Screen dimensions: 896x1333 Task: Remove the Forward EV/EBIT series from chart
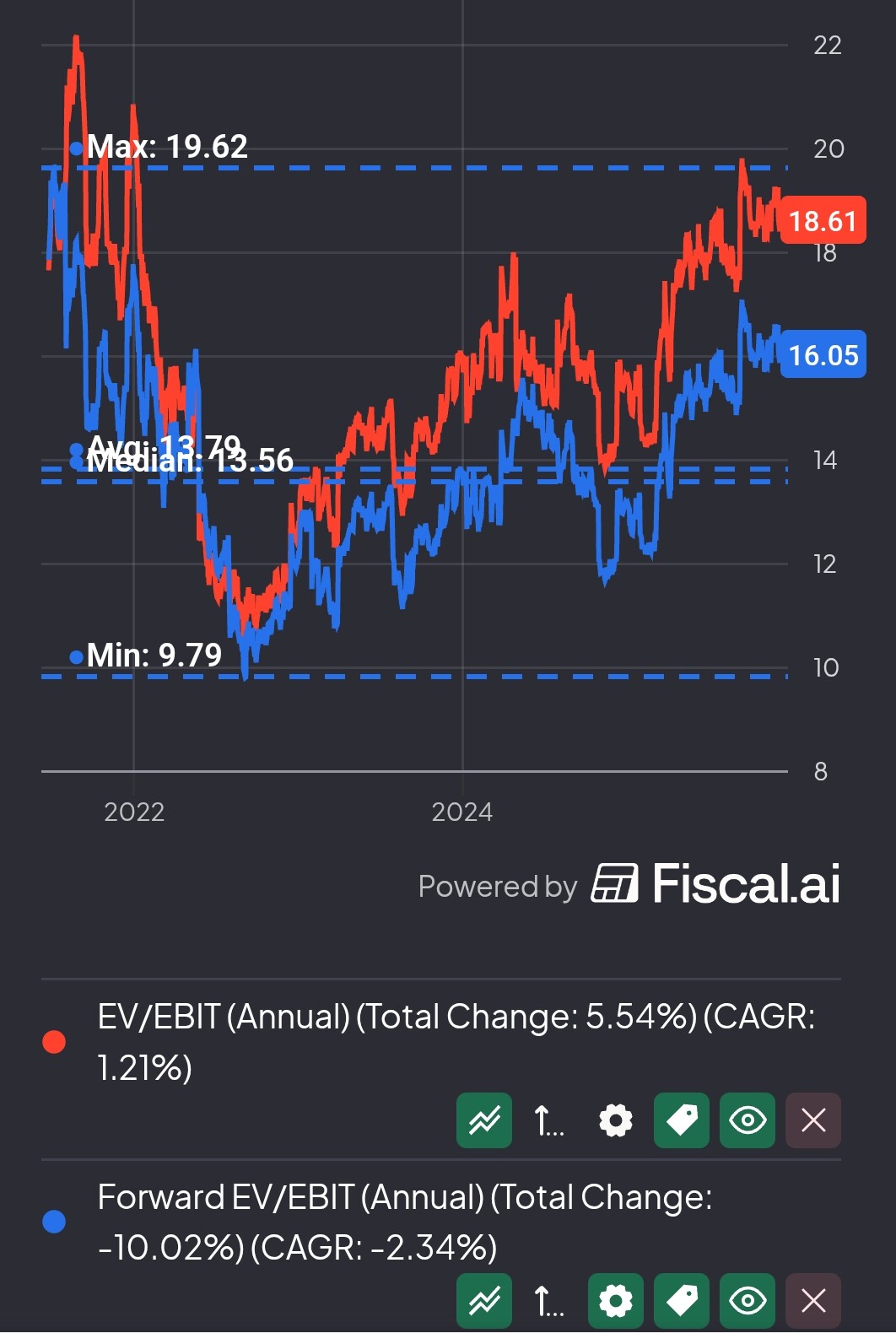(x=813, y=1301)
